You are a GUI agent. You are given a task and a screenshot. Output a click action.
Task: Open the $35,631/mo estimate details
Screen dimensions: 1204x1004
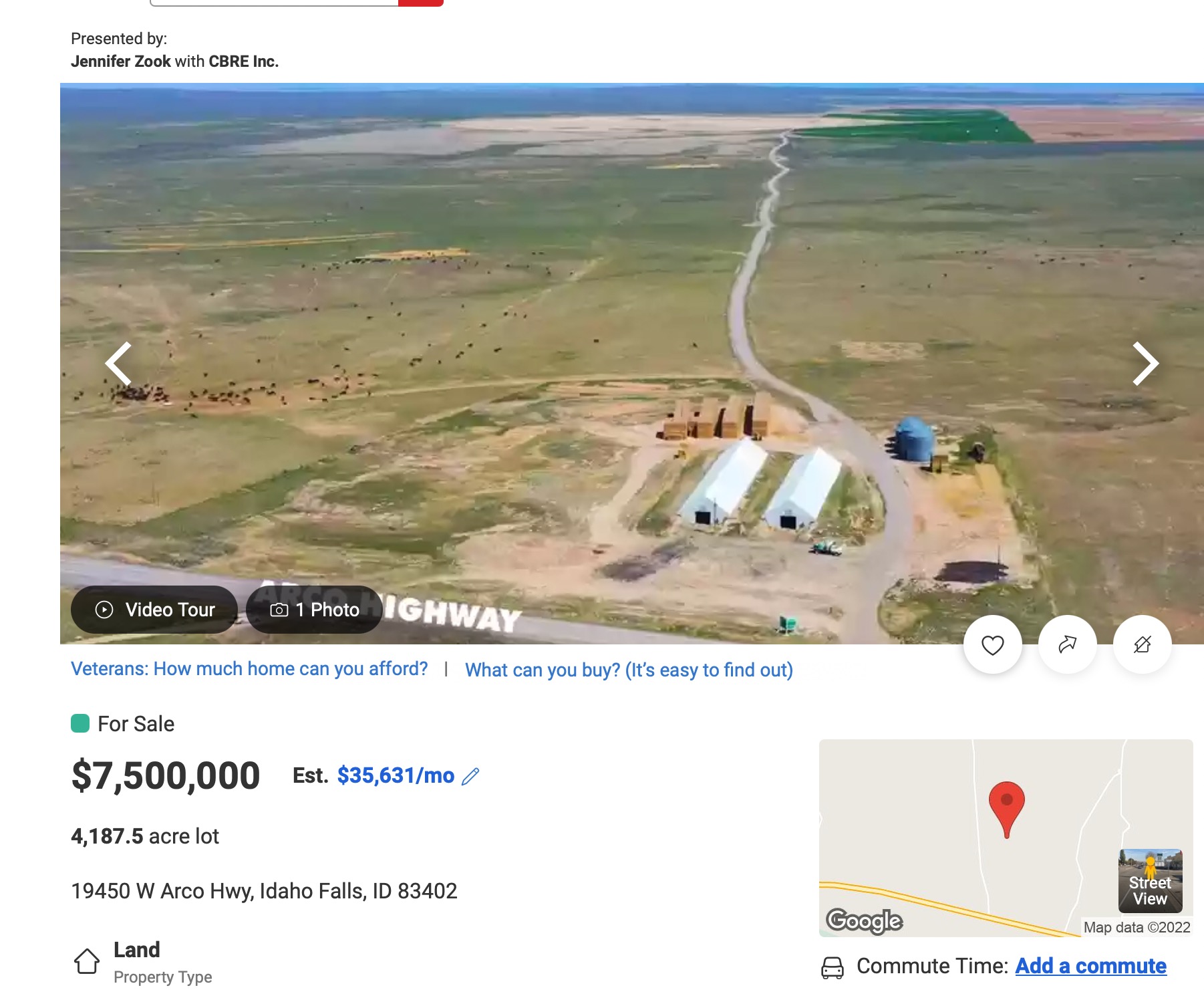pos(396,776)
